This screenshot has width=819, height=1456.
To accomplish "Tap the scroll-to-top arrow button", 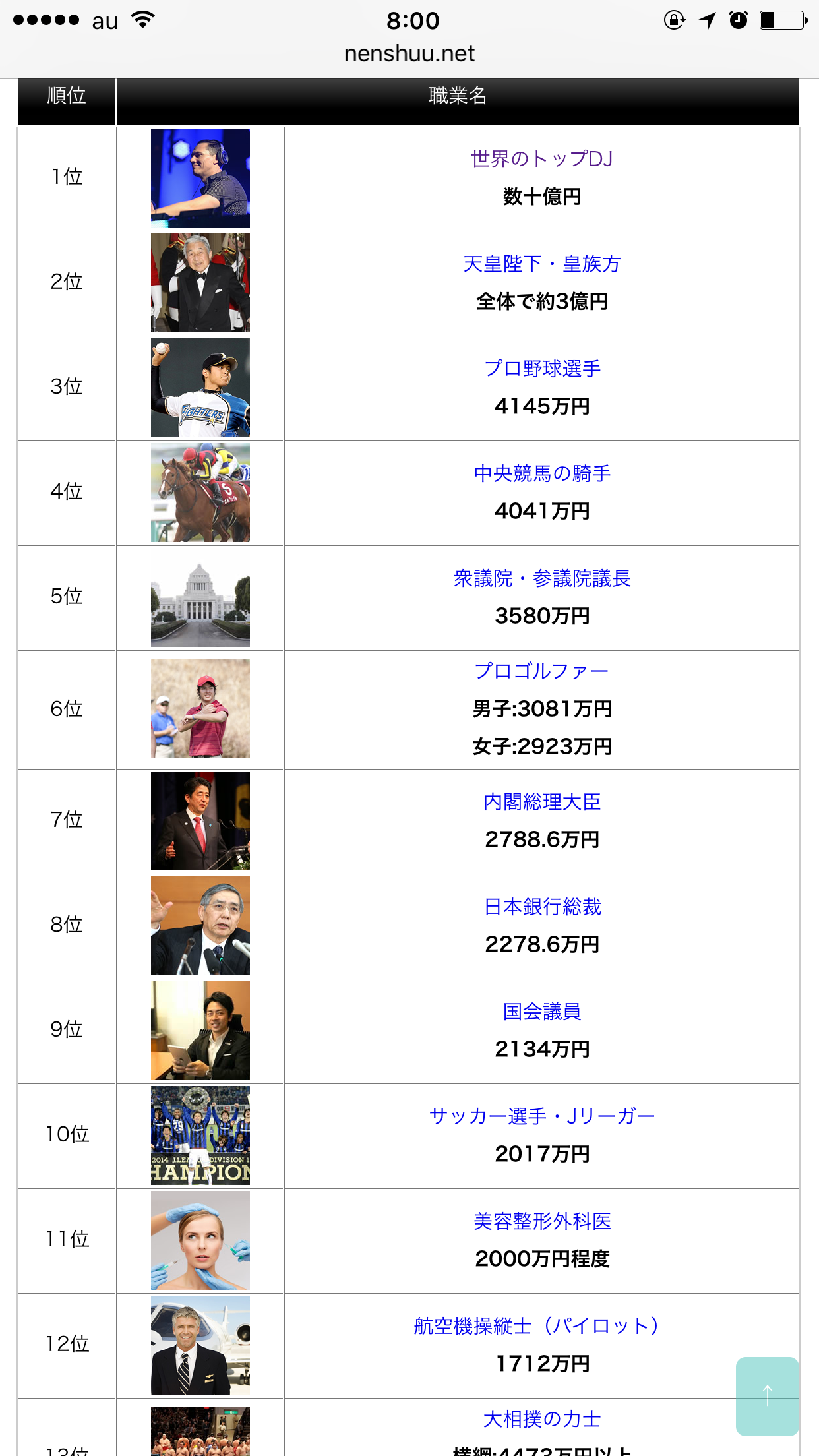I will 767,1396.
